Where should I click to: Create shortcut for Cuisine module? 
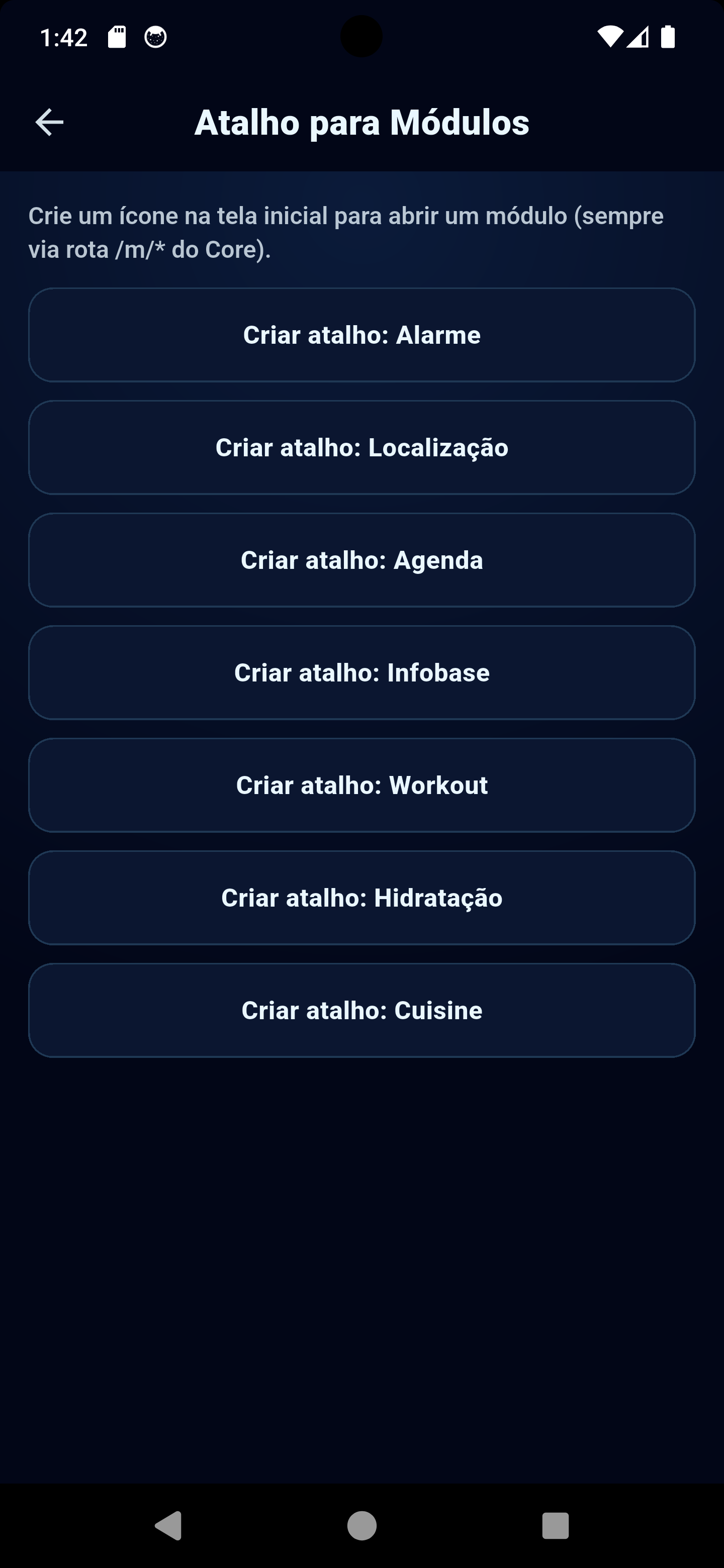point(361,1010)
